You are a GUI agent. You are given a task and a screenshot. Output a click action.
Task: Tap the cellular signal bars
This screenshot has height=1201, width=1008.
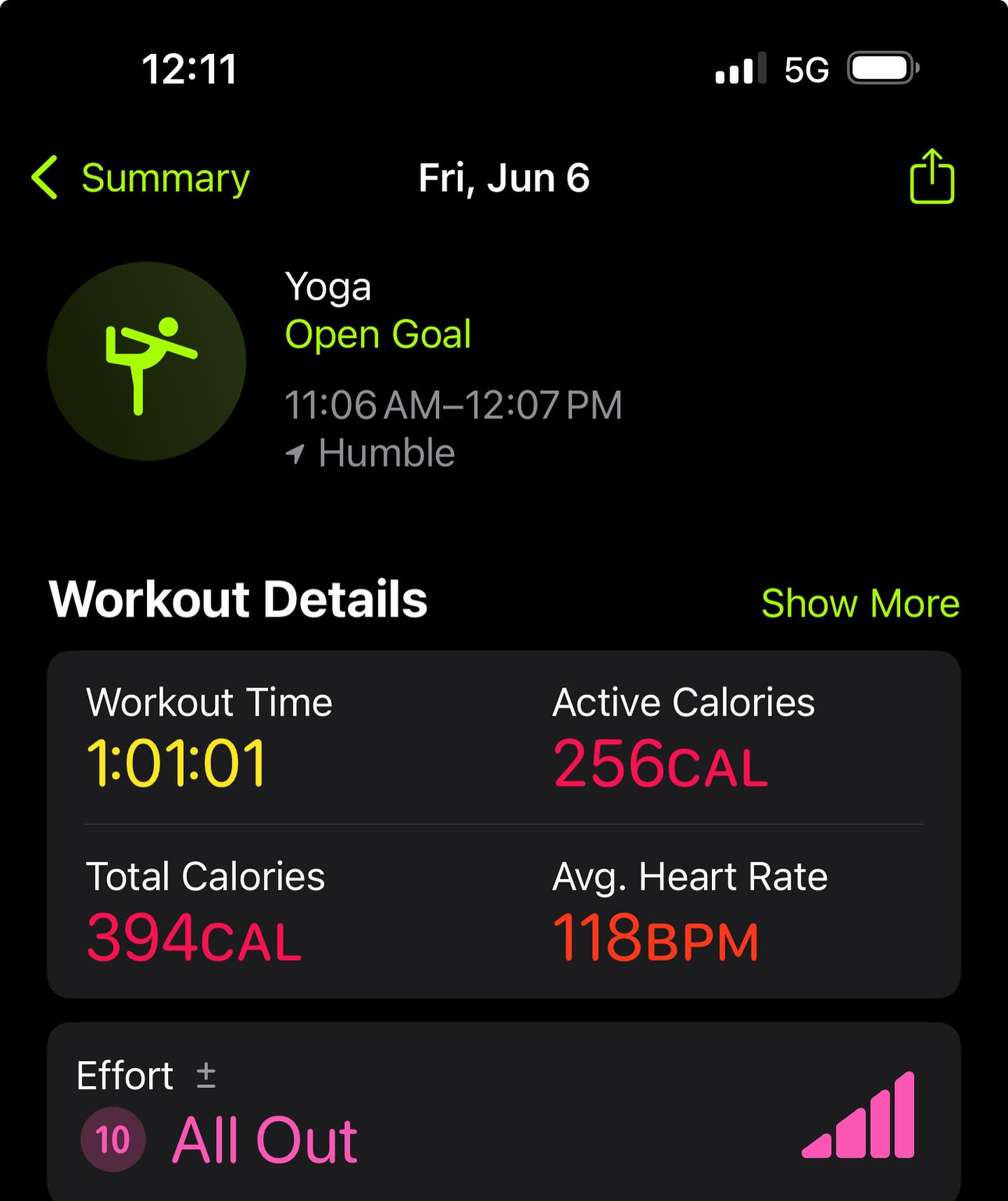click(x=739, y=69)
